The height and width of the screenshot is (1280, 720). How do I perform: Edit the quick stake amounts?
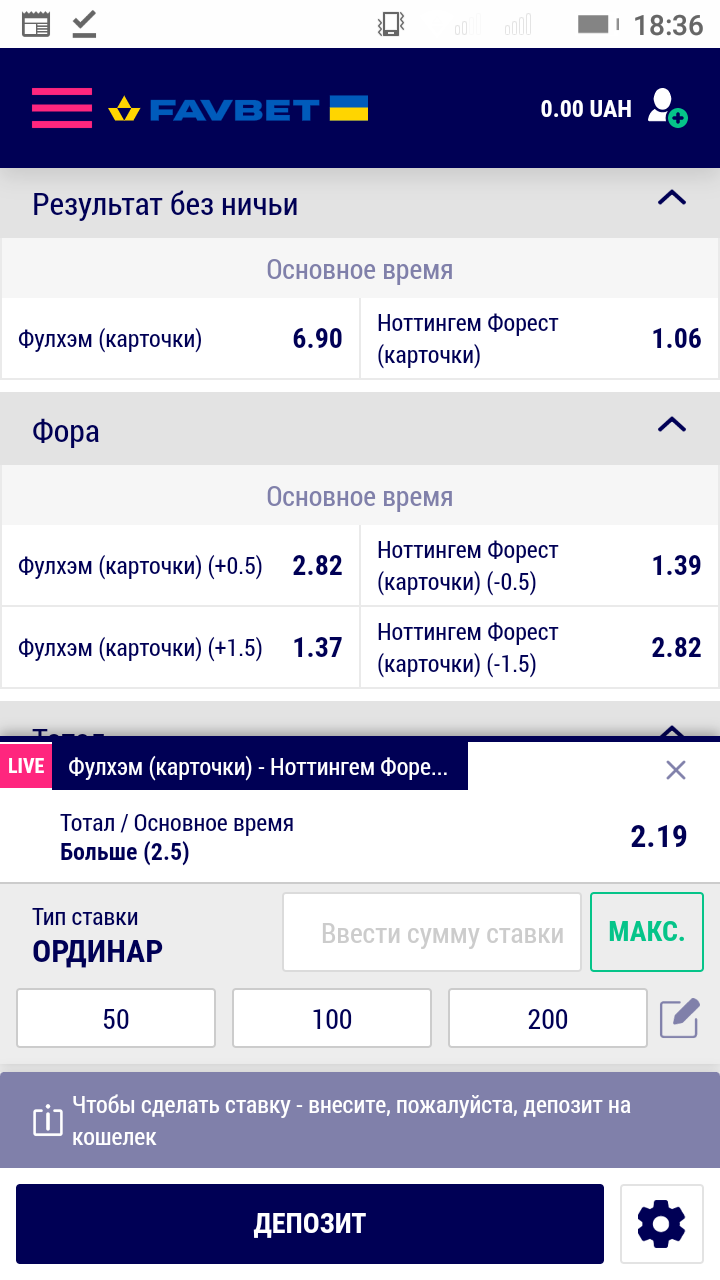679,1019
